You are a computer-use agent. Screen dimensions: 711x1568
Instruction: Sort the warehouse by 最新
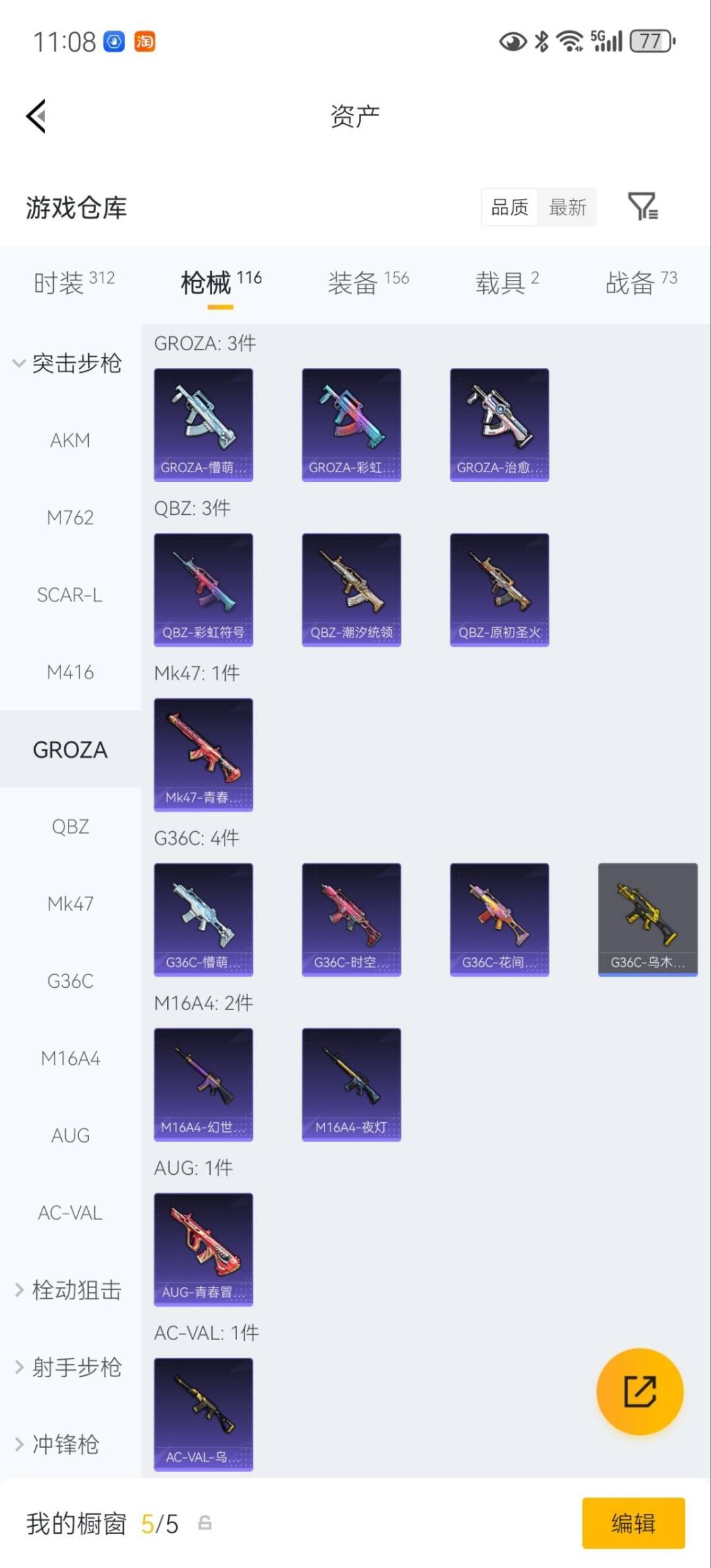(567, 207)
